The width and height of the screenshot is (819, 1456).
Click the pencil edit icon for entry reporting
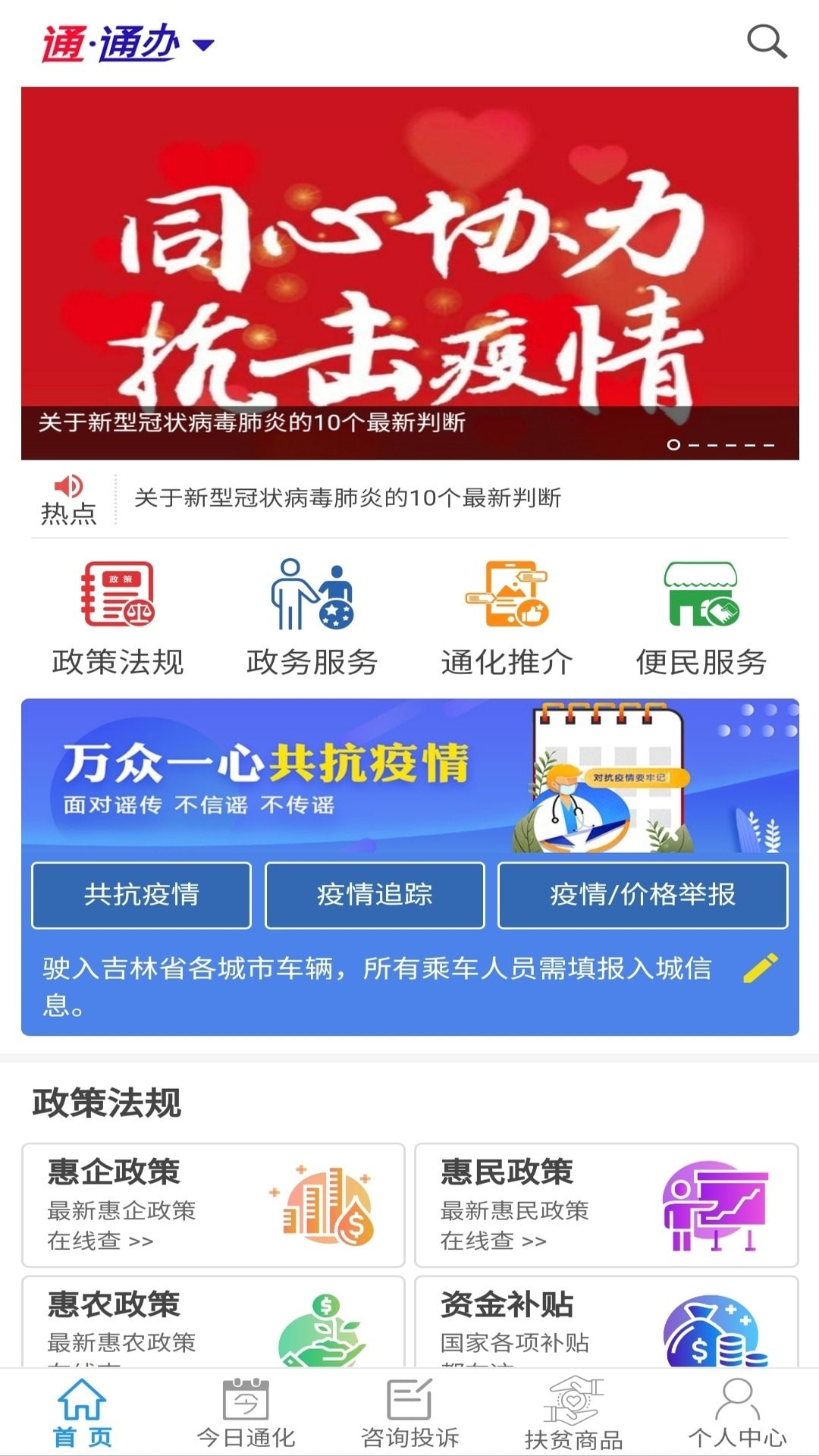(761, 965)
